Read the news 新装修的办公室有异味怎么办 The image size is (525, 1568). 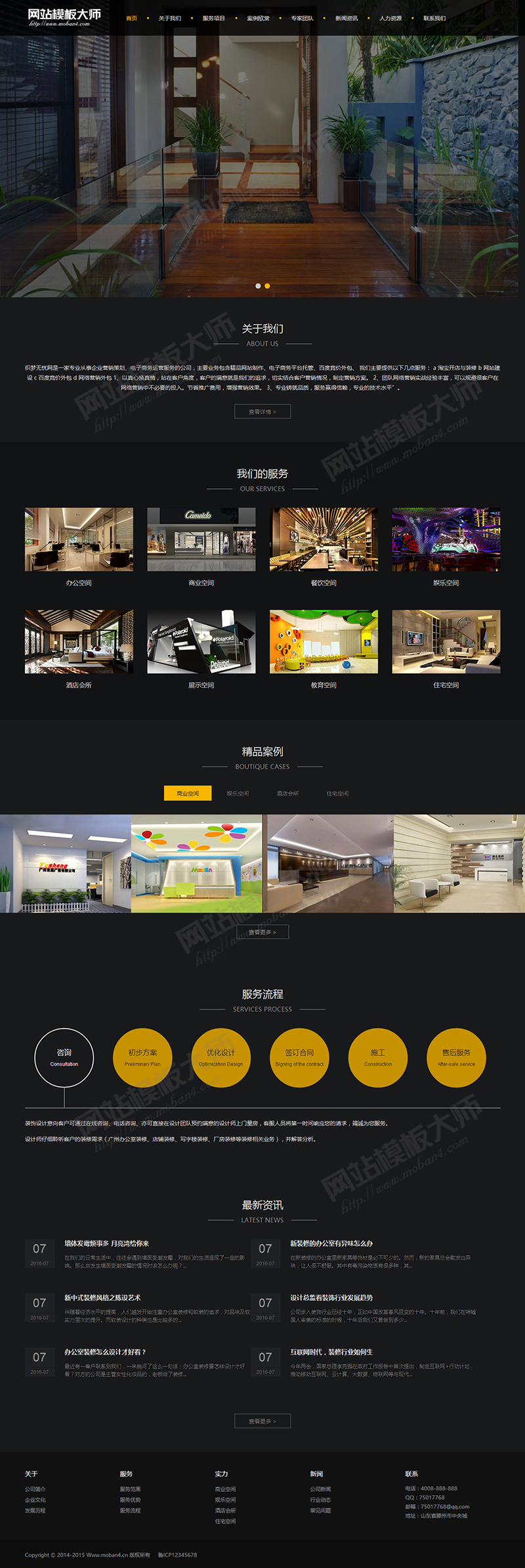[331, 1243]
